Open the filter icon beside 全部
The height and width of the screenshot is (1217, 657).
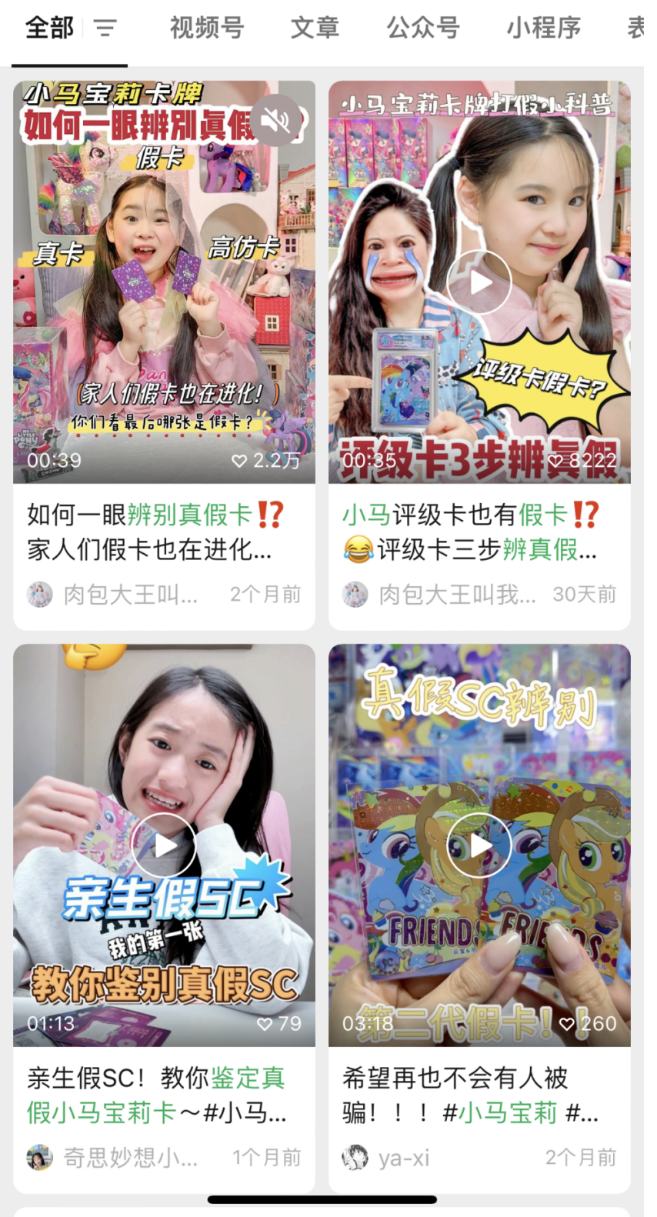click(x=105, y=28)
